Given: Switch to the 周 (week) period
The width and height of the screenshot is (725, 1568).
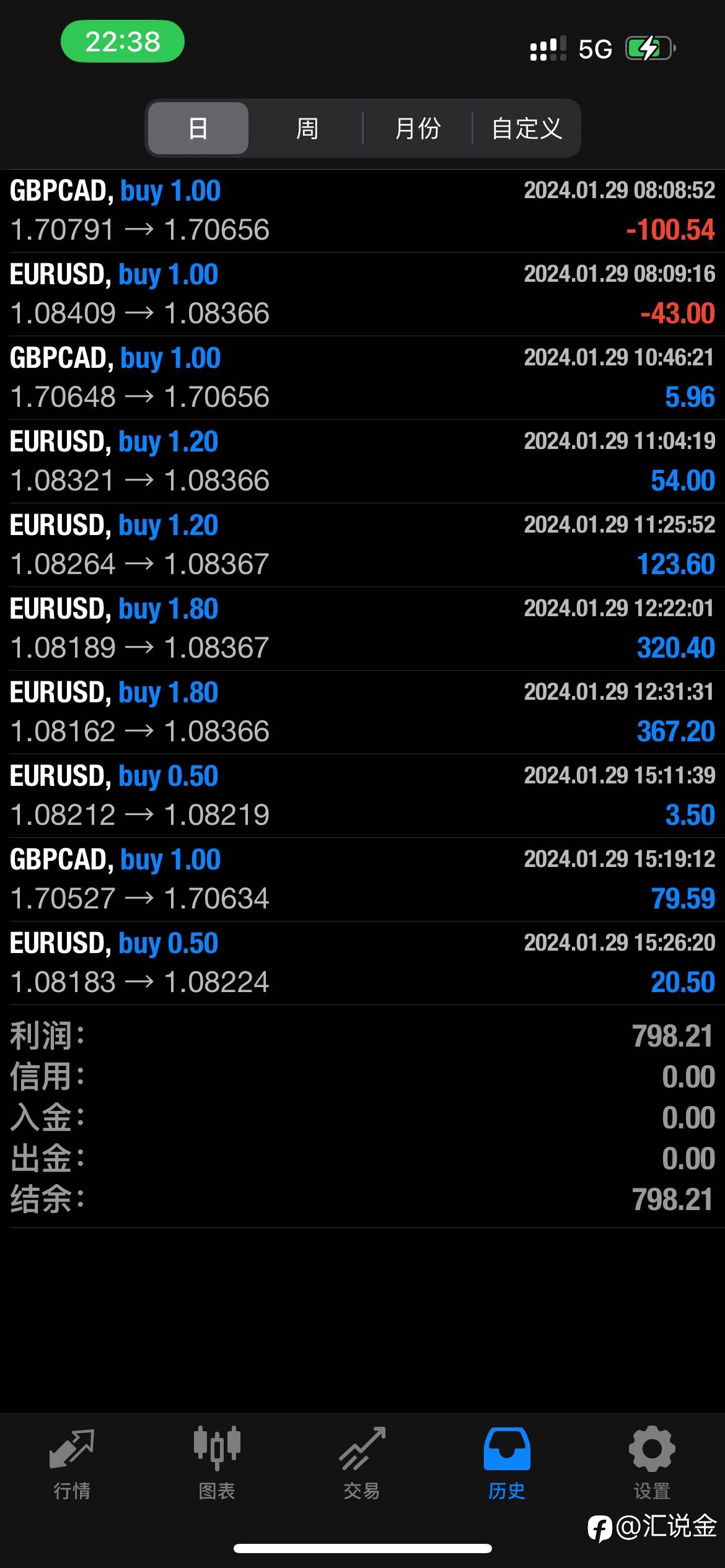Looking at the screenshot, I should (307, 128).
